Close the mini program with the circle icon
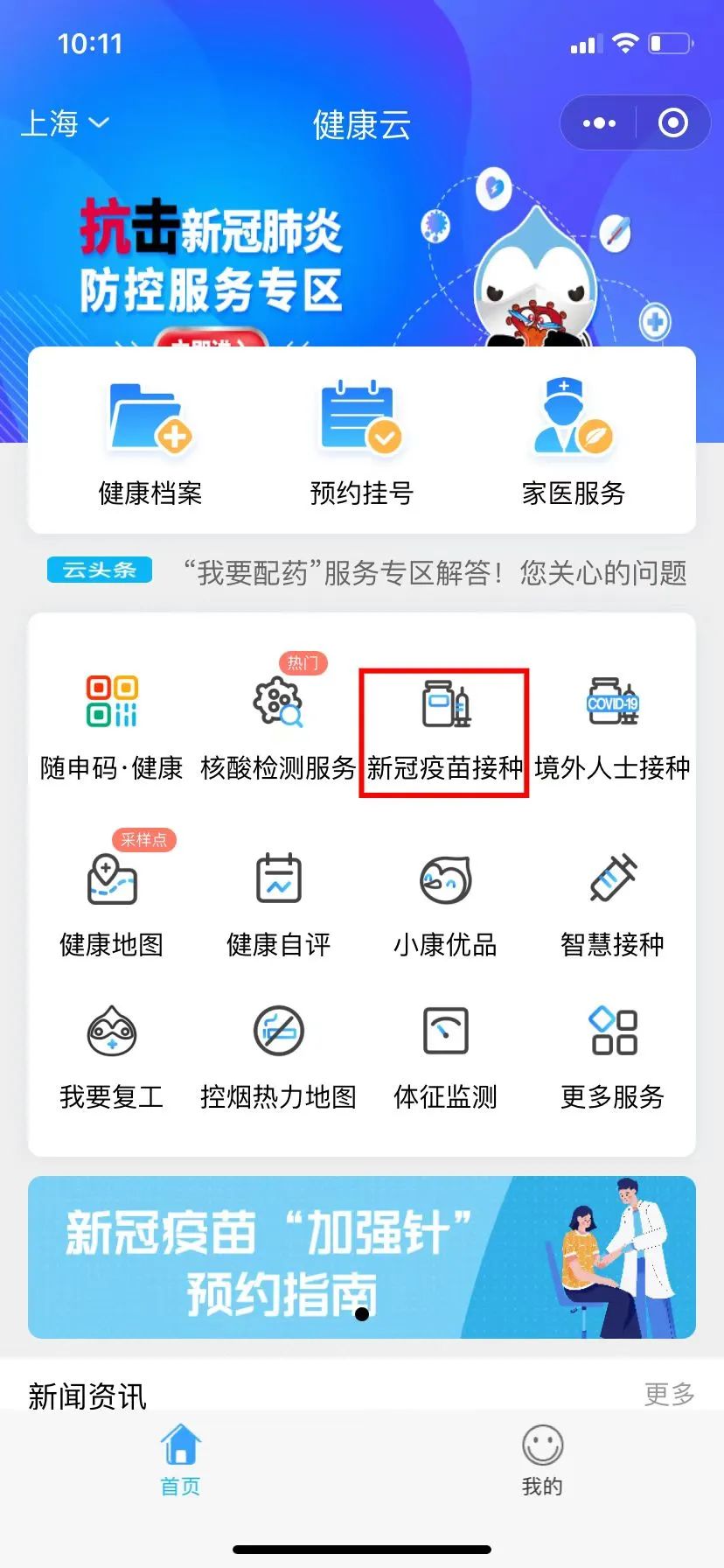The height and width of the screenshot is (1568, 724). click(x=672, y=123)
